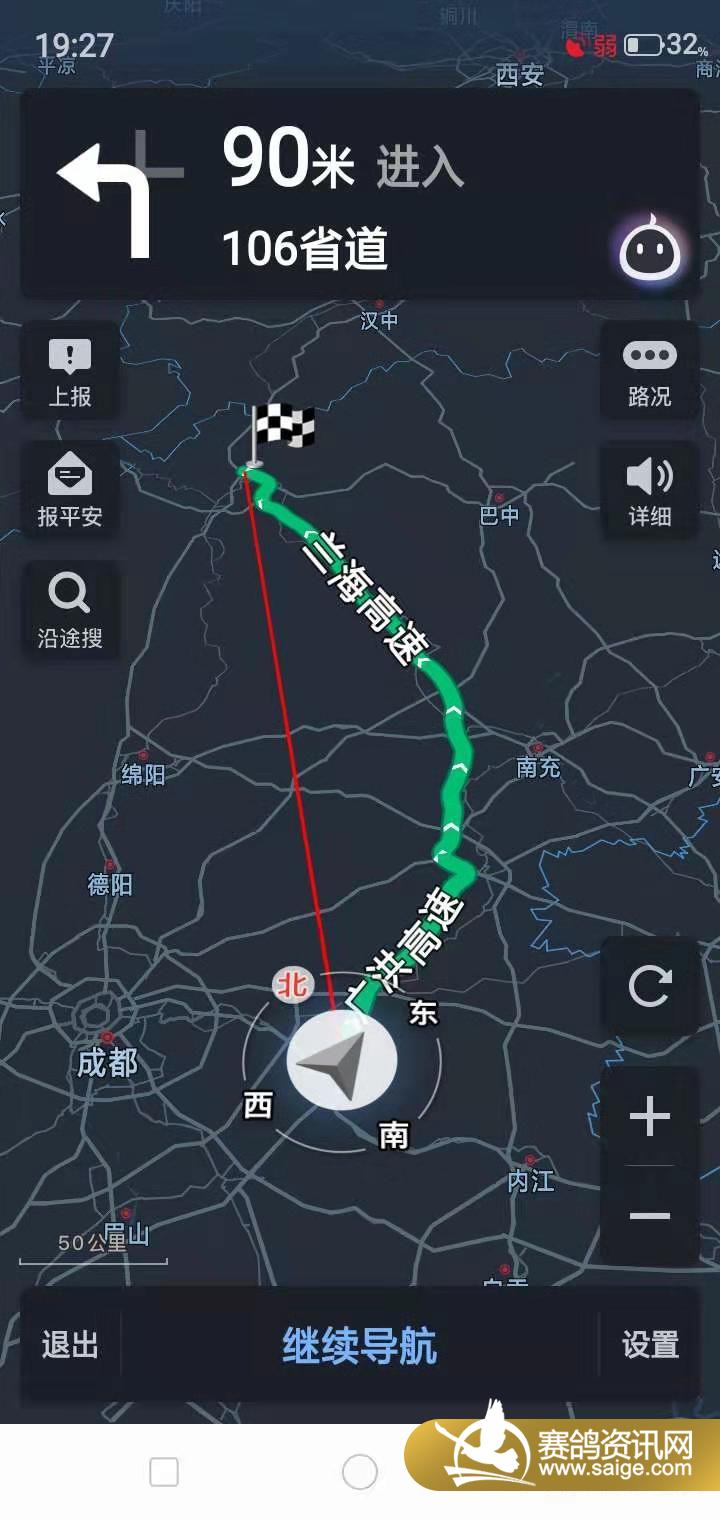
Task: Tap 退出 to exit navigation
Action: click(x=70, y=1345)
